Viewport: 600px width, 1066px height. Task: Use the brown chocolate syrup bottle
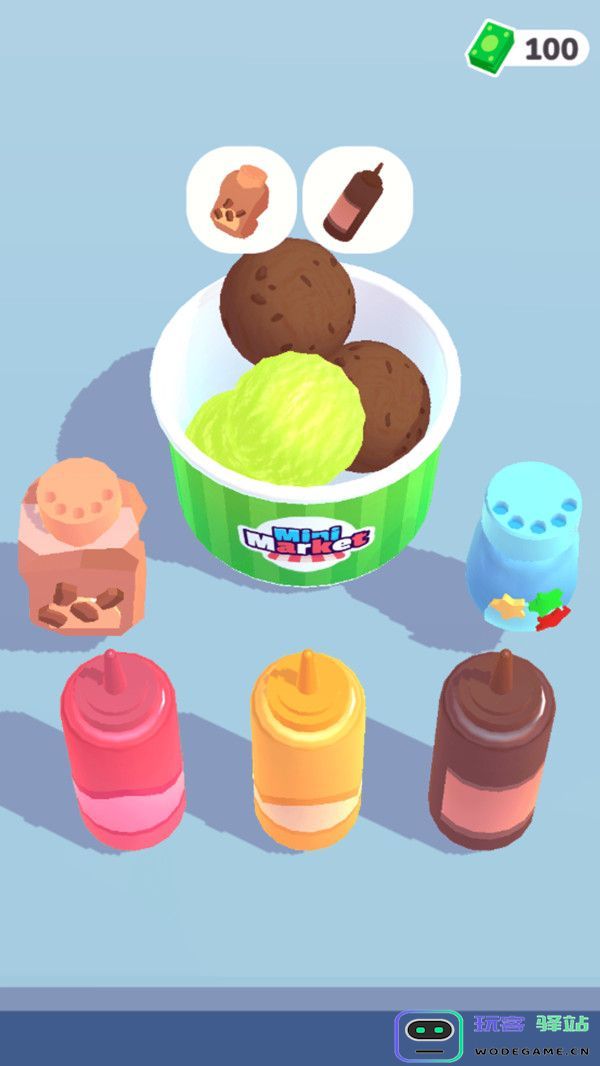pyautogui.click(x=492, y=749)
